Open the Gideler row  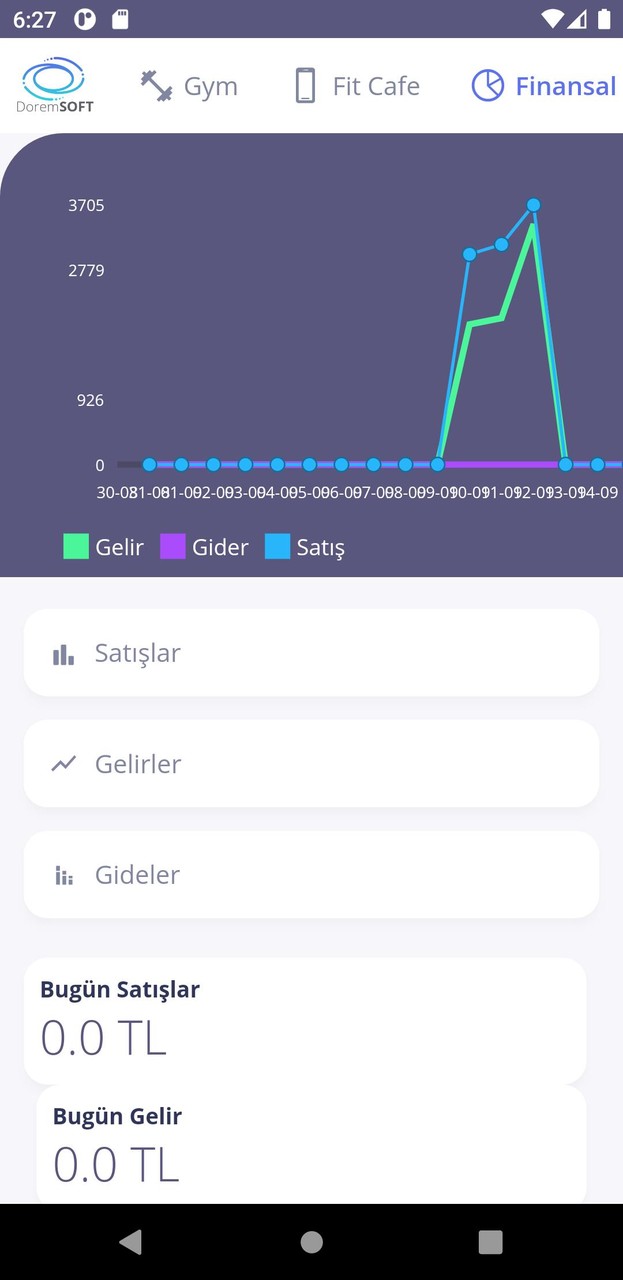point(311,875)
